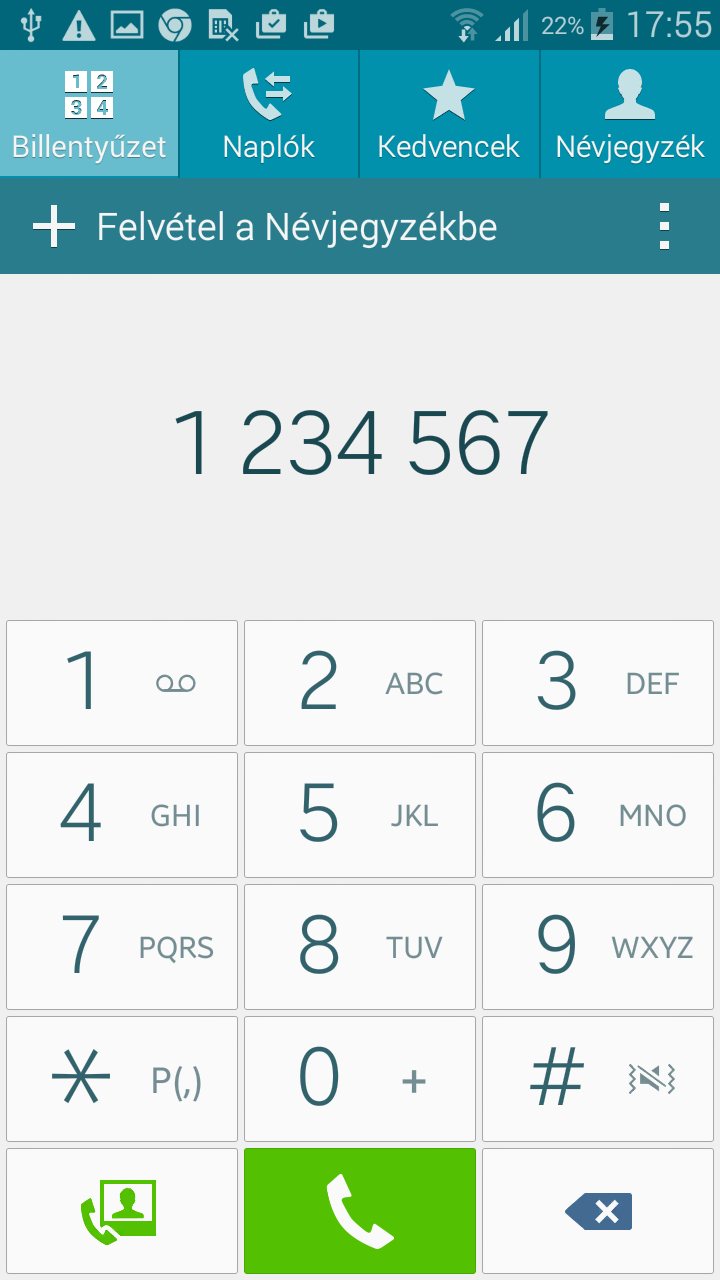Switch to the Naplók tab
This screenshot has height=1280, width=720.
[268, 114]
